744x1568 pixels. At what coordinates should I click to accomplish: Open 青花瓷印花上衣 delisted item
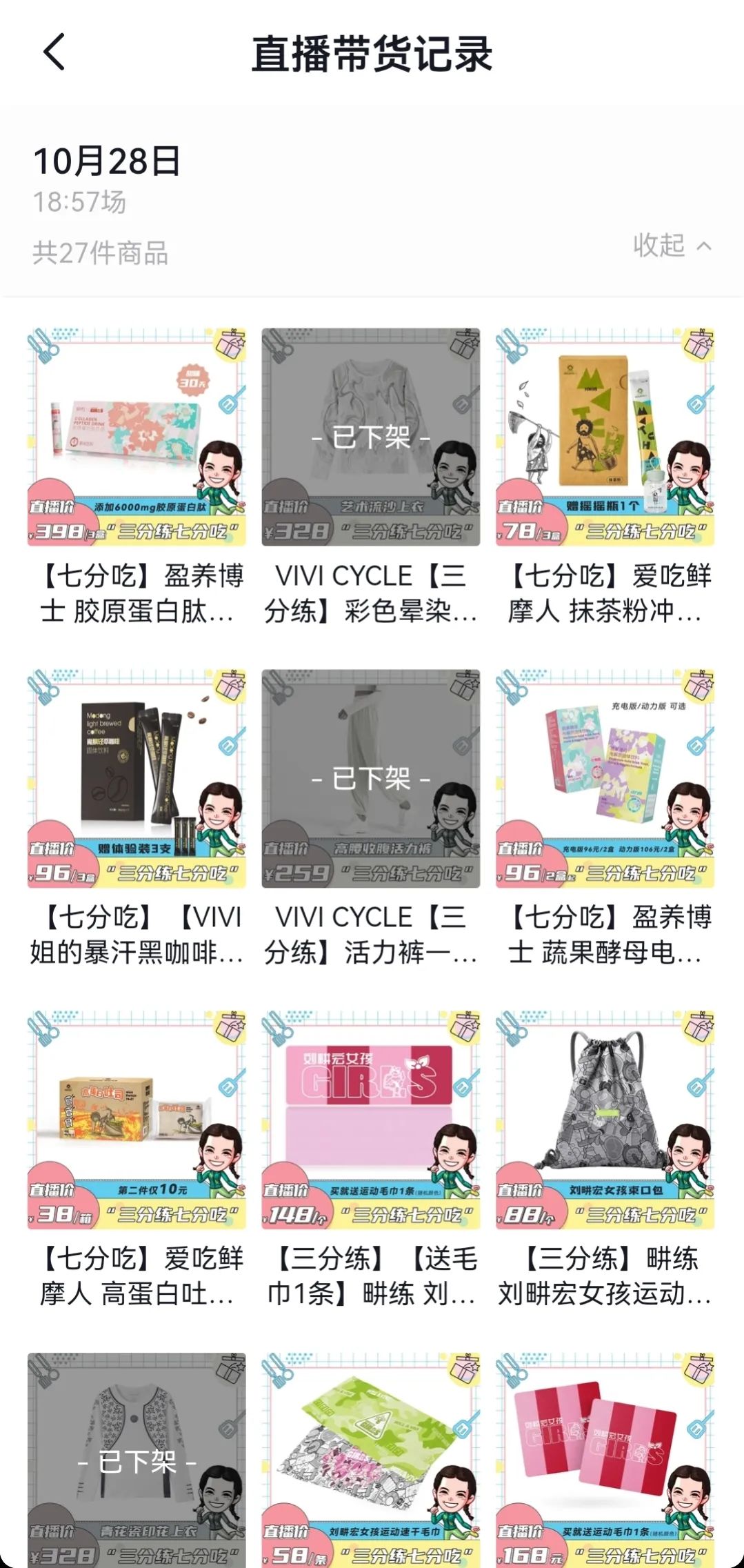(x=137, y=1459)
